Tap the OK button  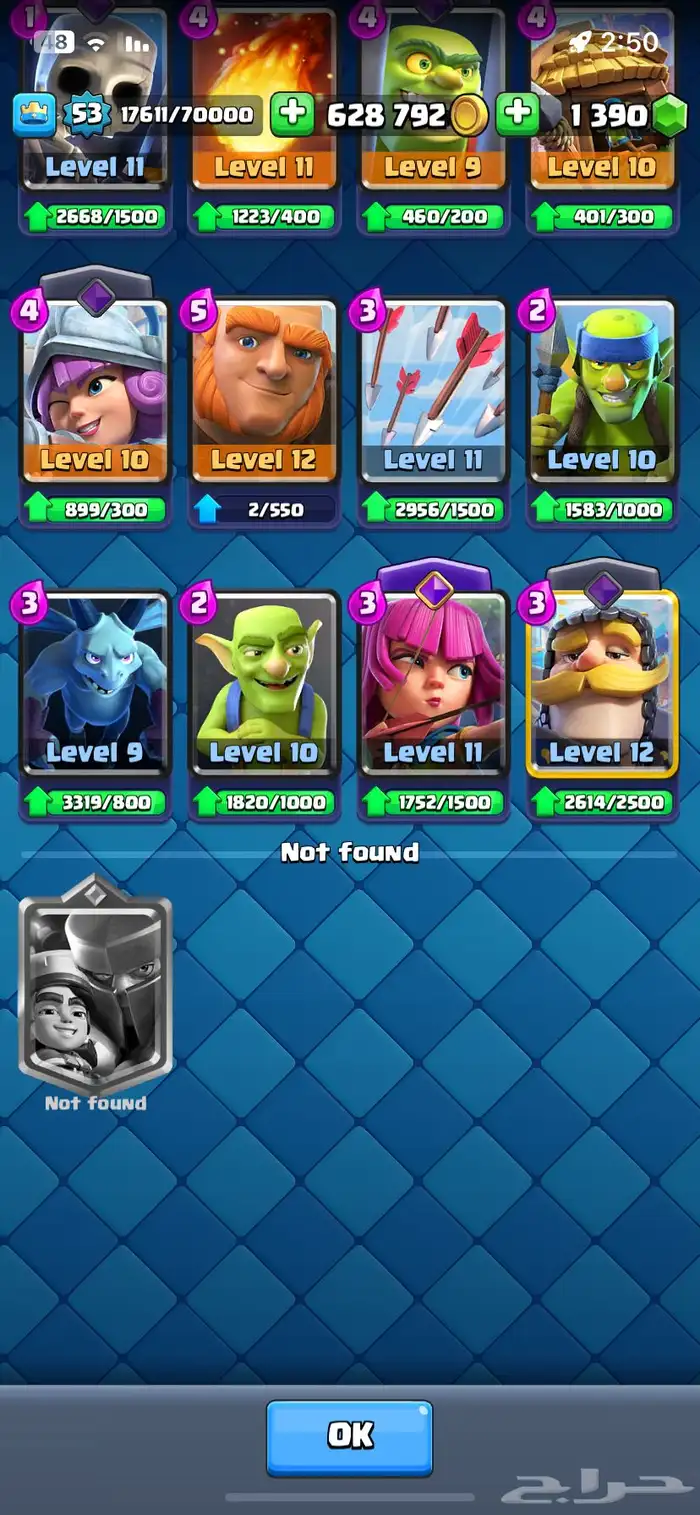349,1437
